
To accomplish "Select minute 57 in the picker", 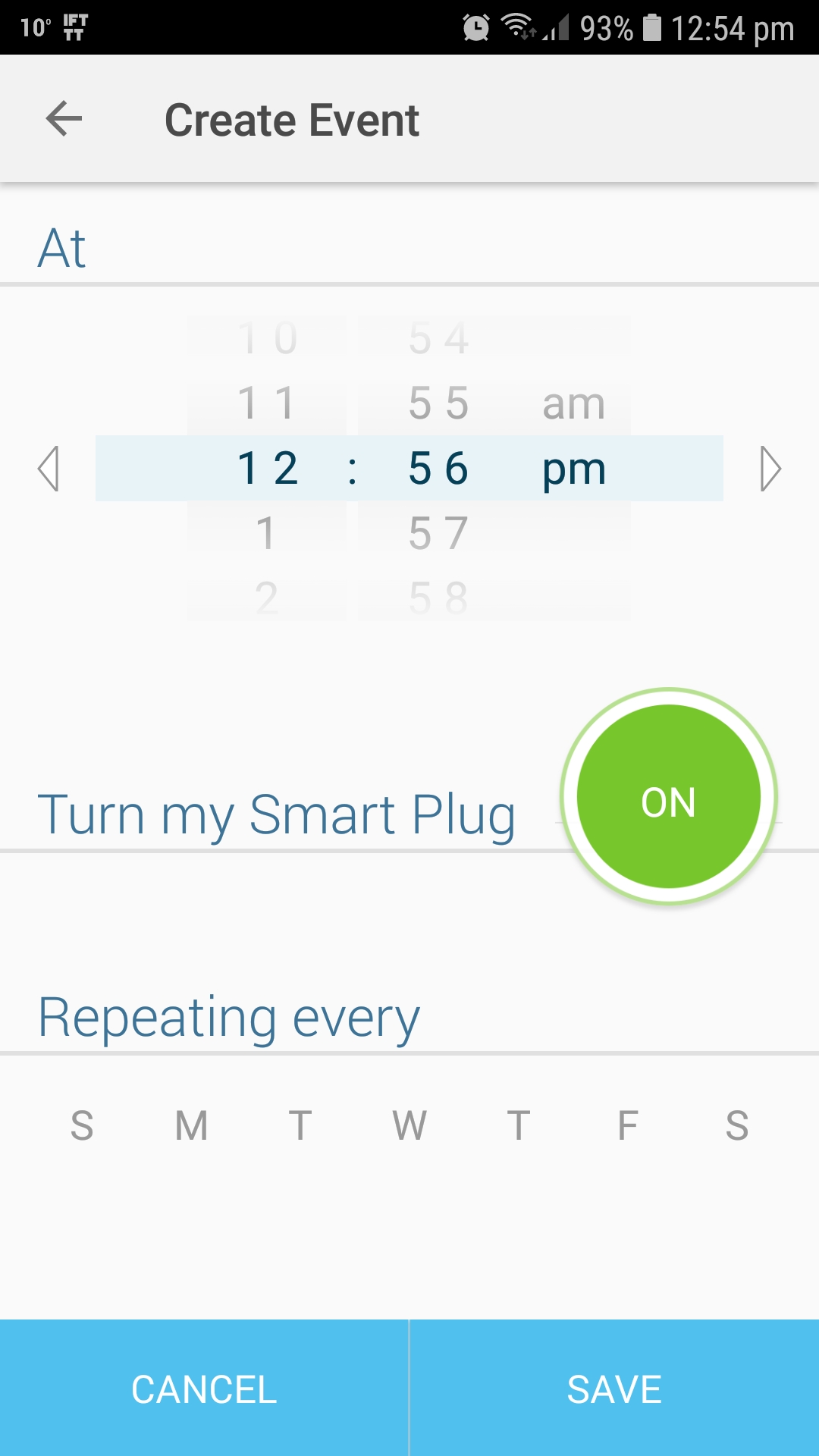I will [439, 533].
